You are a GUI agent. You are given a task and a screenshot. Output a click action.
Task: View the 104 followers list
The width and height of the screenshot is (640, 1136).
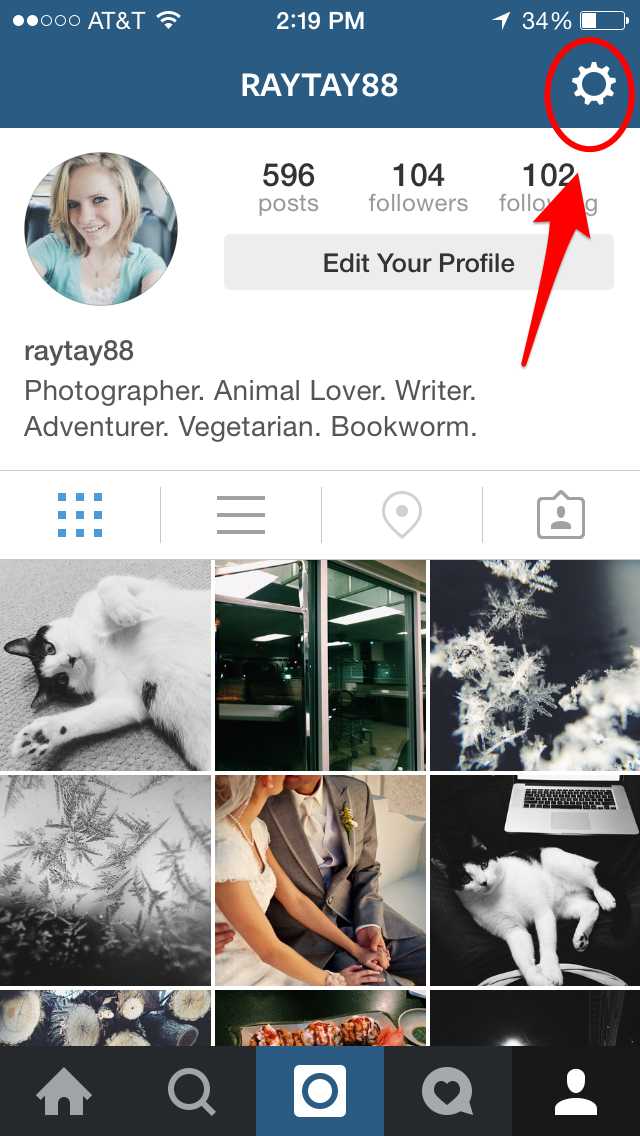pos(418,188)
